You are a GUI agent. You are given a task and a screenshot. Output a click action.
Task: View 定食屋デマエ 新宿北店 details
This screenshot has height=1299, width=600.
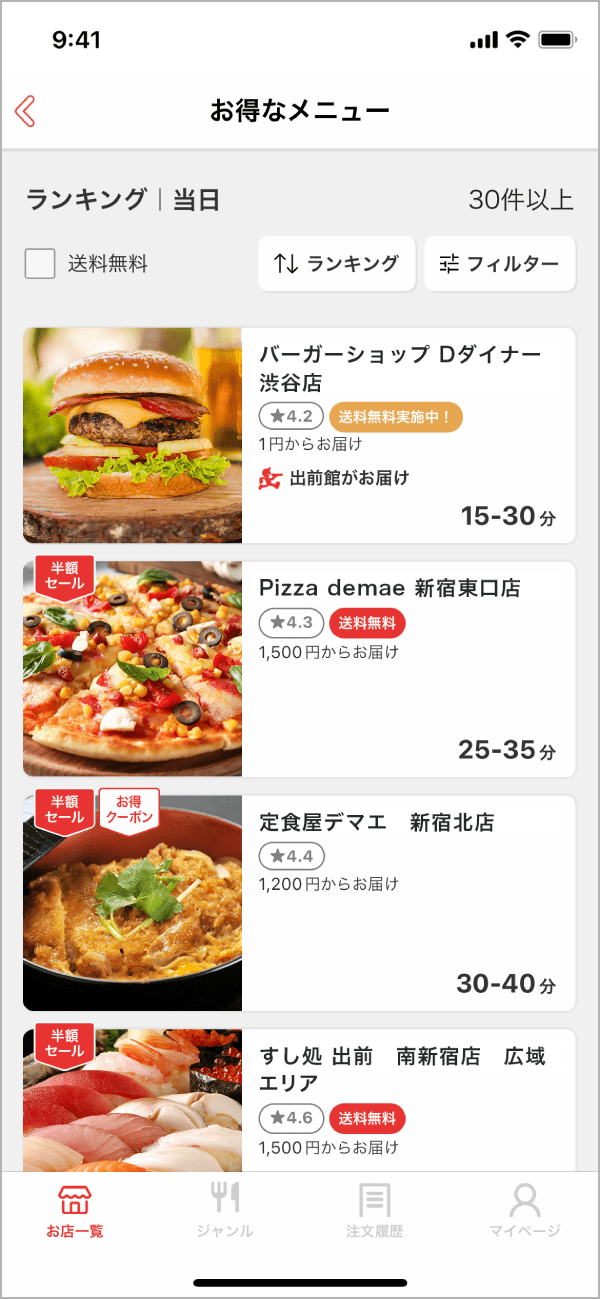(299, 903)
